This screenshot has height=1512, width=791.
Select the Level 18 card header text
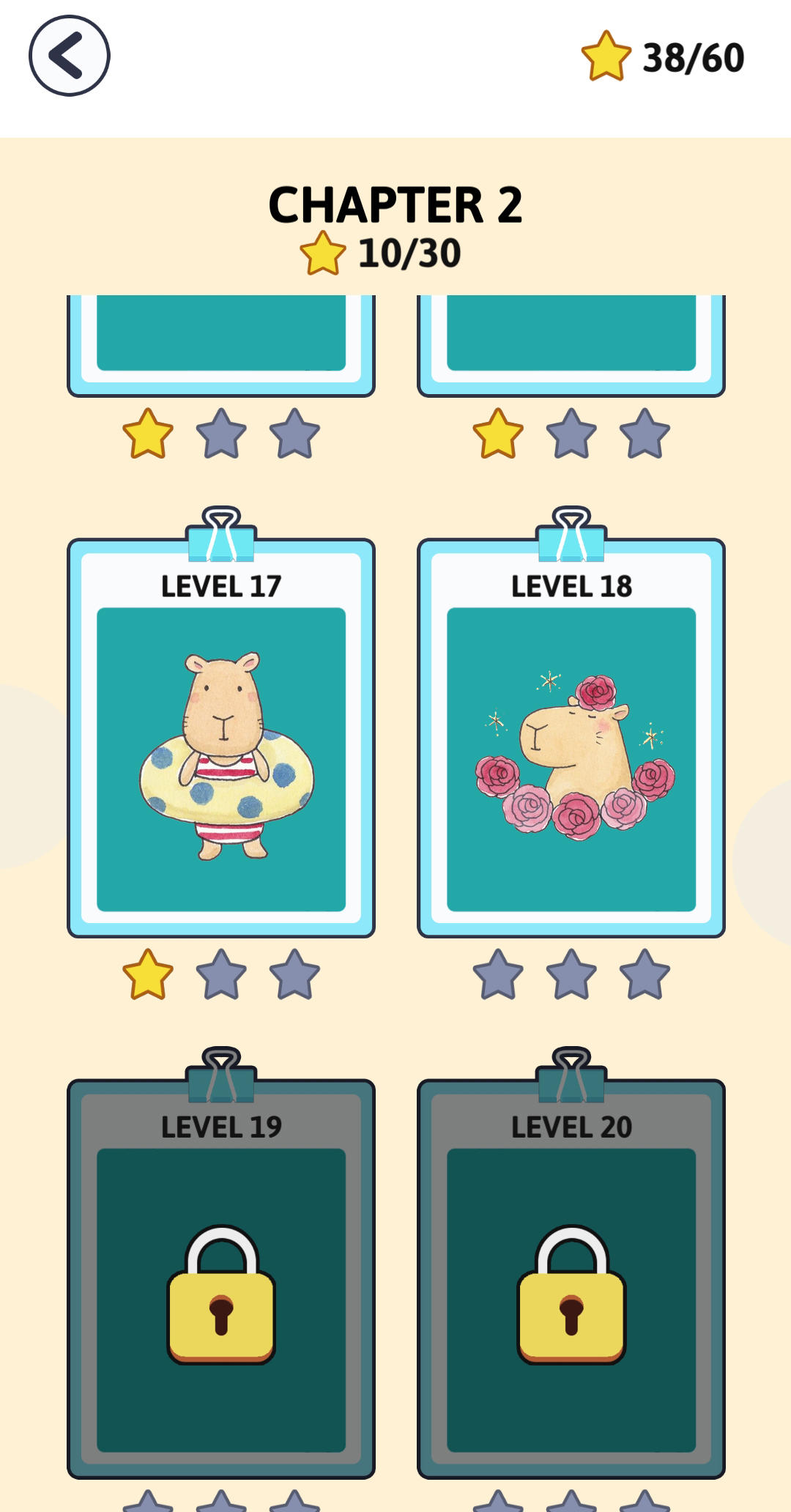571,586
